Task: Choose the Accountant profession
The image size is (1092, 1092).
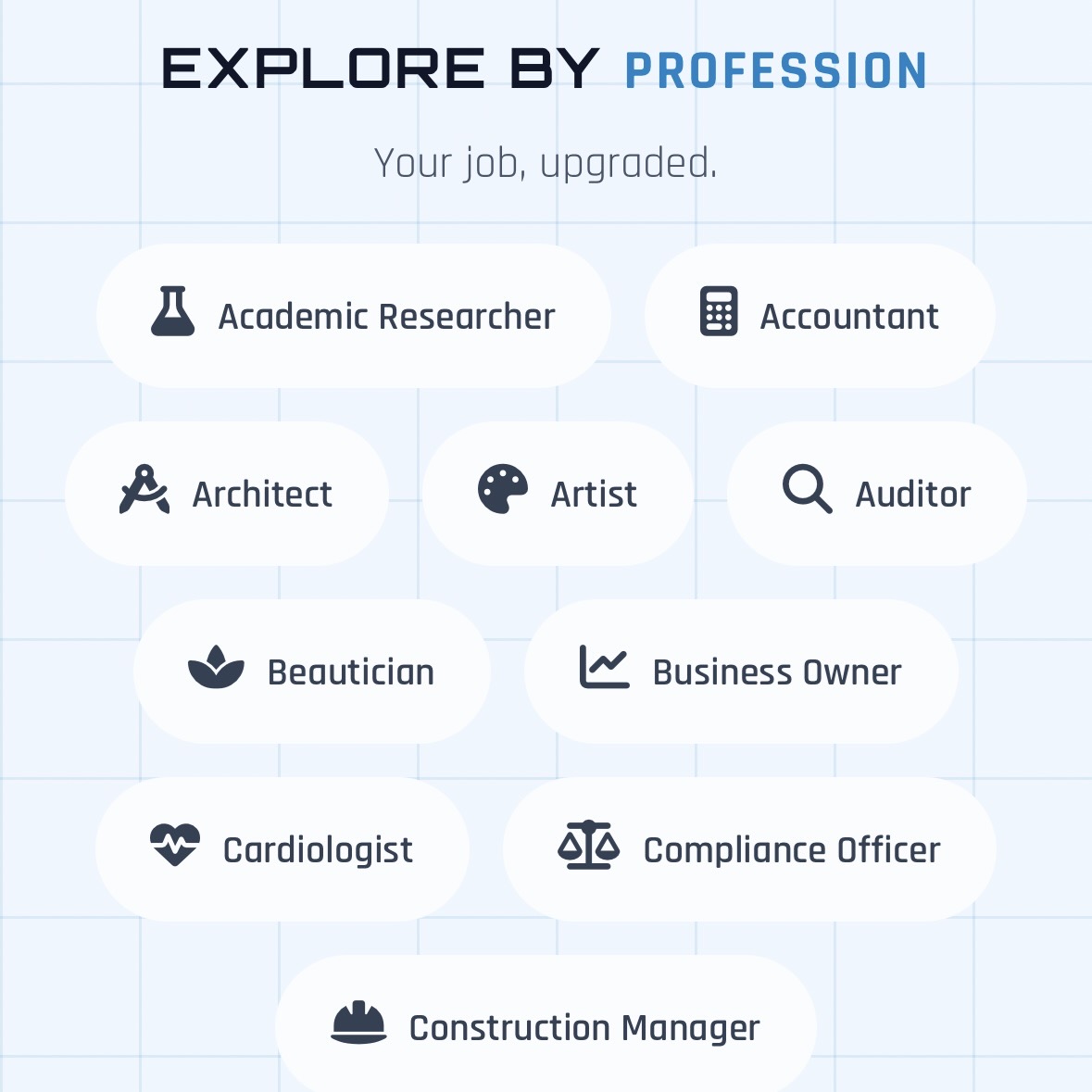Action: click(820, 316)
